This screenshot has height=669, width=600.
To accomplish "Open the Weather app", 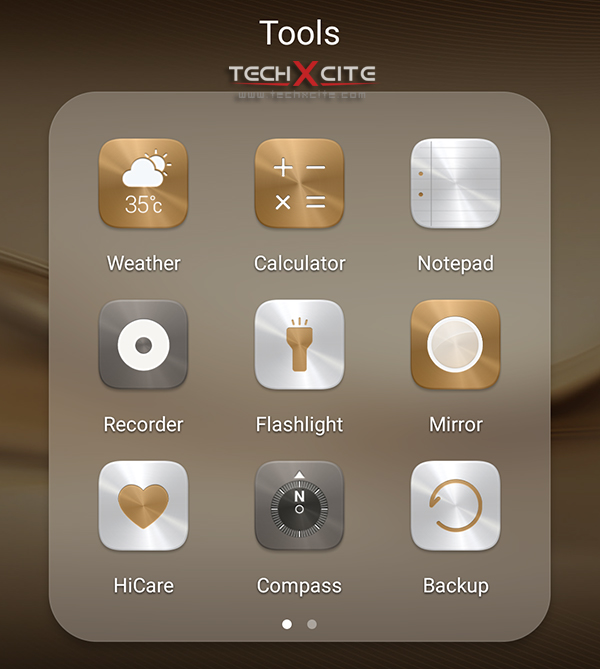I will (x=143, y=184).
